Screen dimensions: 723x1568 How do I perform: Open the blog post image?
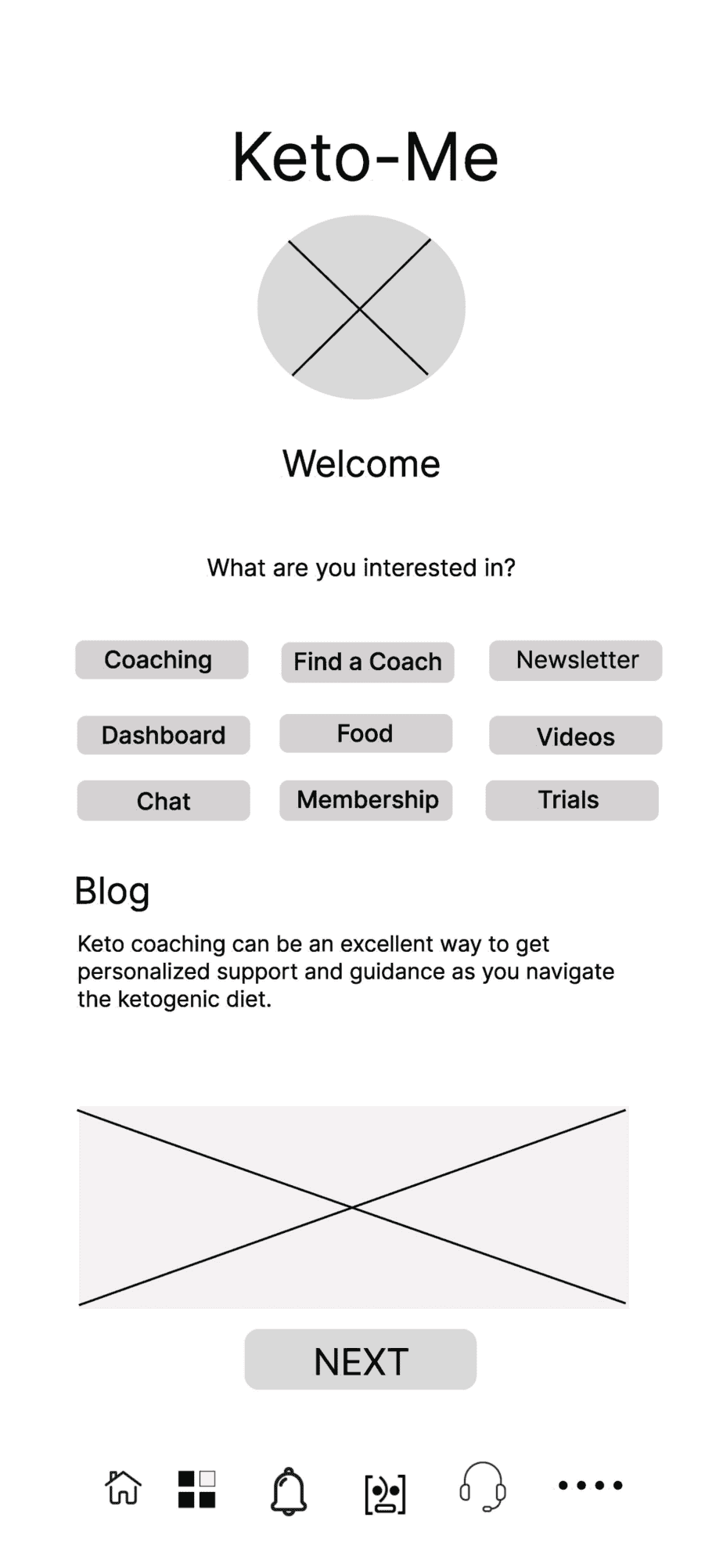[x=352, y=1206]
